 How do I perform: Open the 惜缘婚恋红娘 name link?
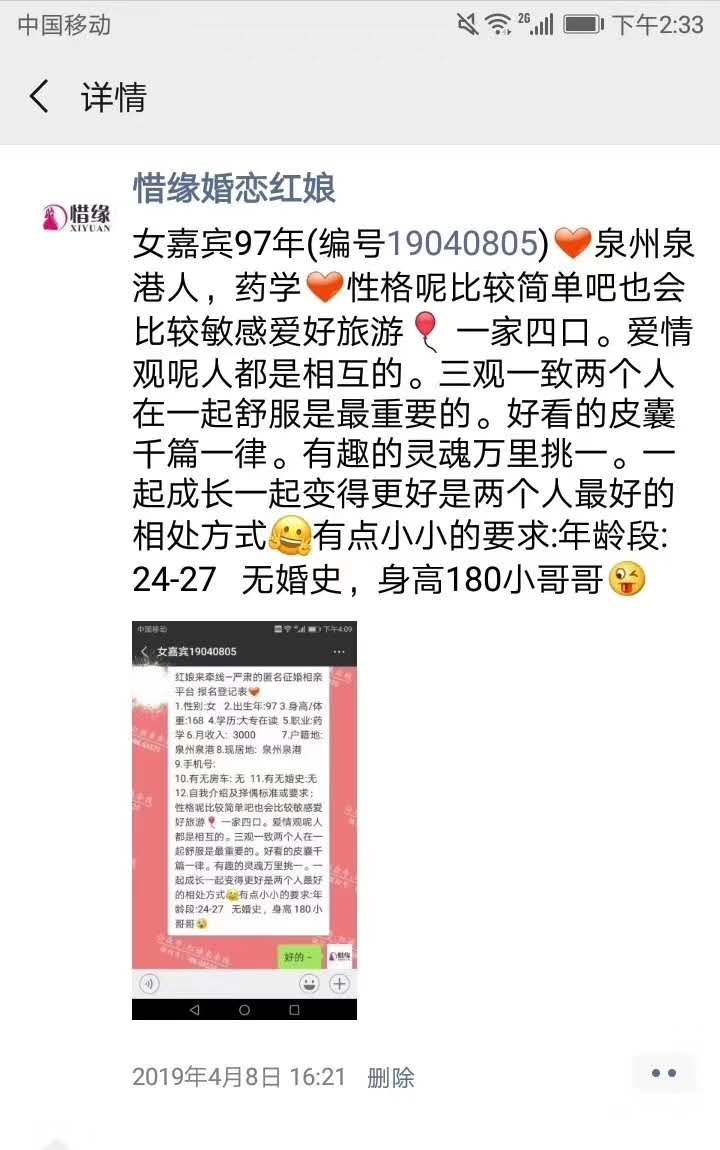234,188
